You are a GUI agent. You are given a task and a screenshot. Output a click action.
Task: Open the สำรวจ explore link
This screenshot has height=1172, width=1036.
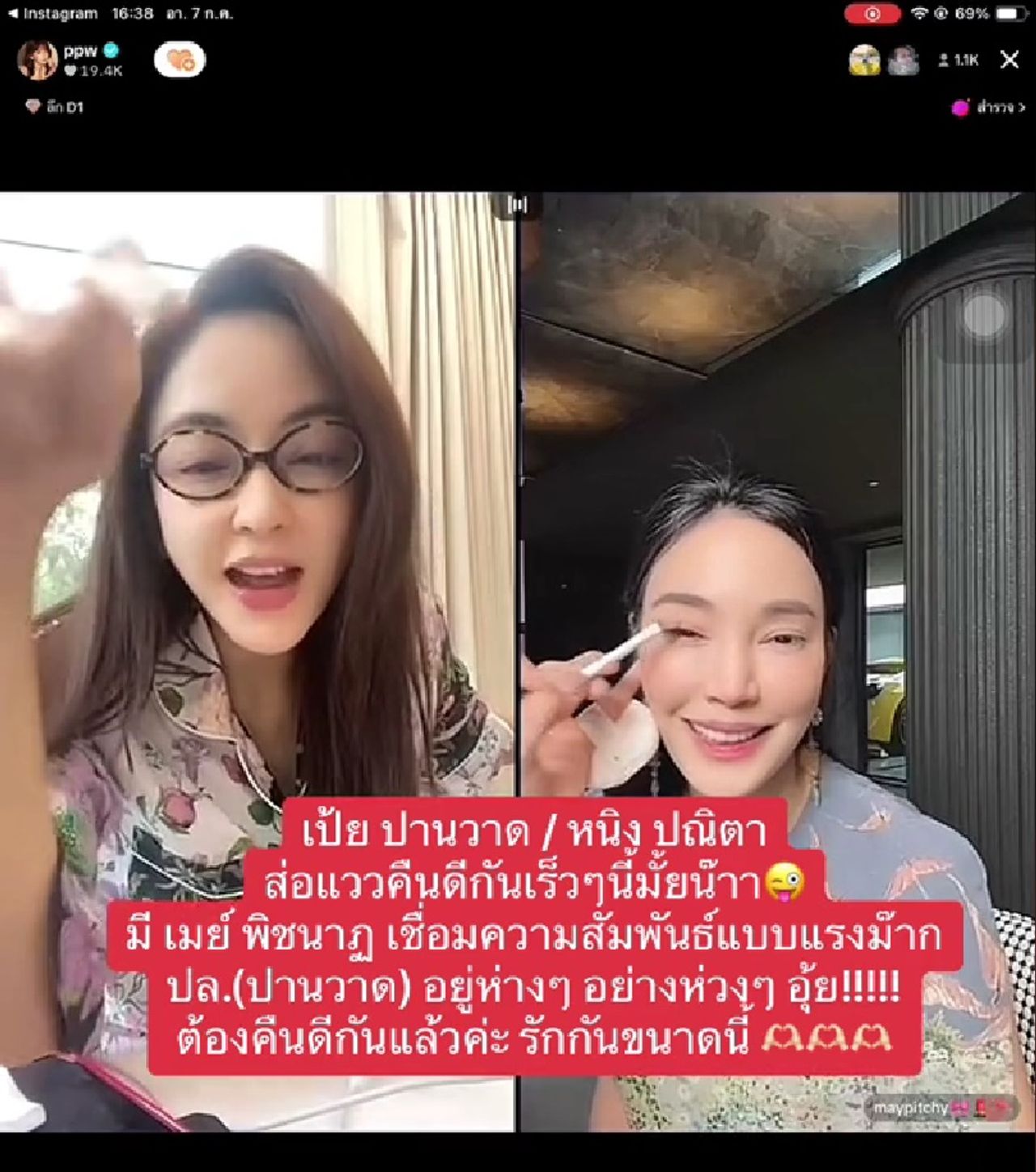point(987,108)
